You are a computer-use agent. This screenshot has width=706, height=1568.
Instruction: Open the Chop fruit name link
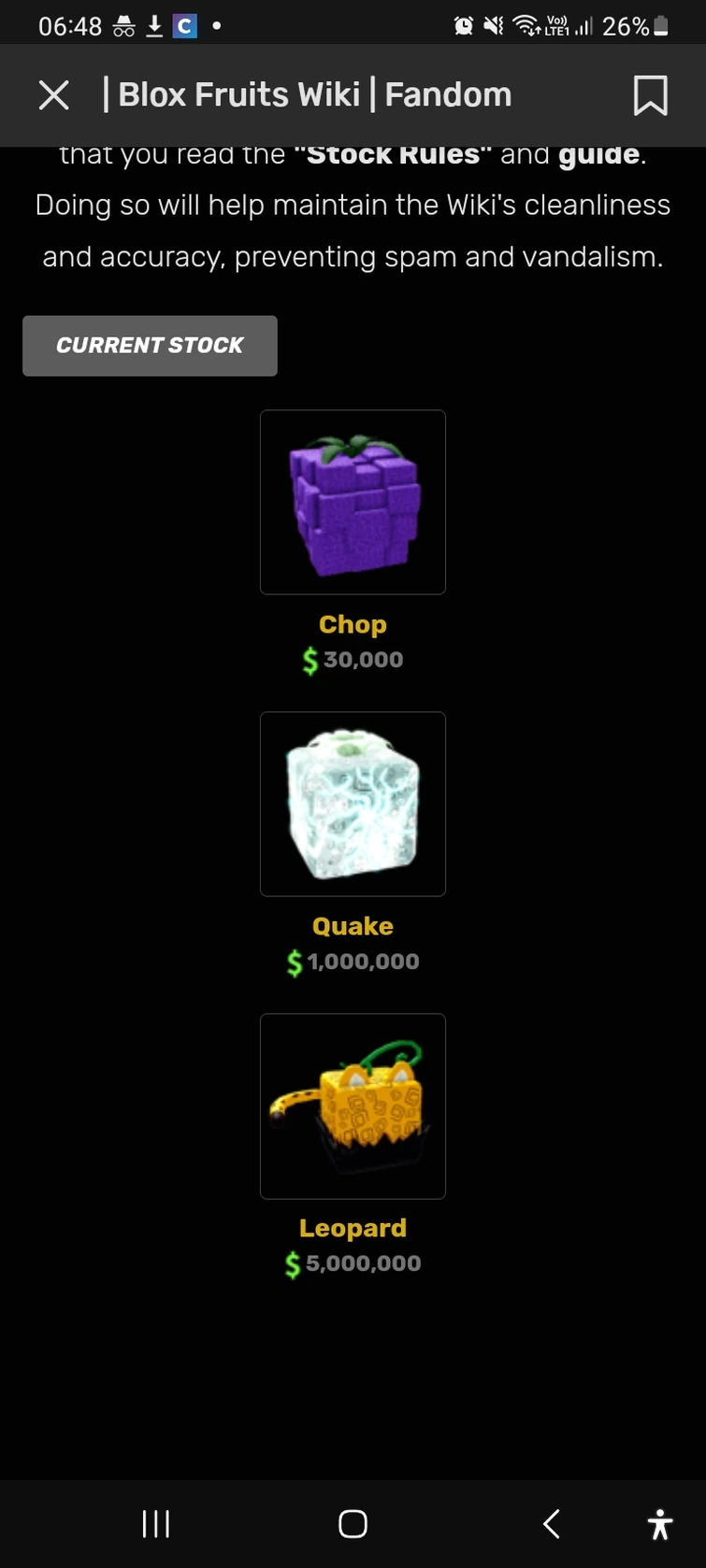pos(353,624)
